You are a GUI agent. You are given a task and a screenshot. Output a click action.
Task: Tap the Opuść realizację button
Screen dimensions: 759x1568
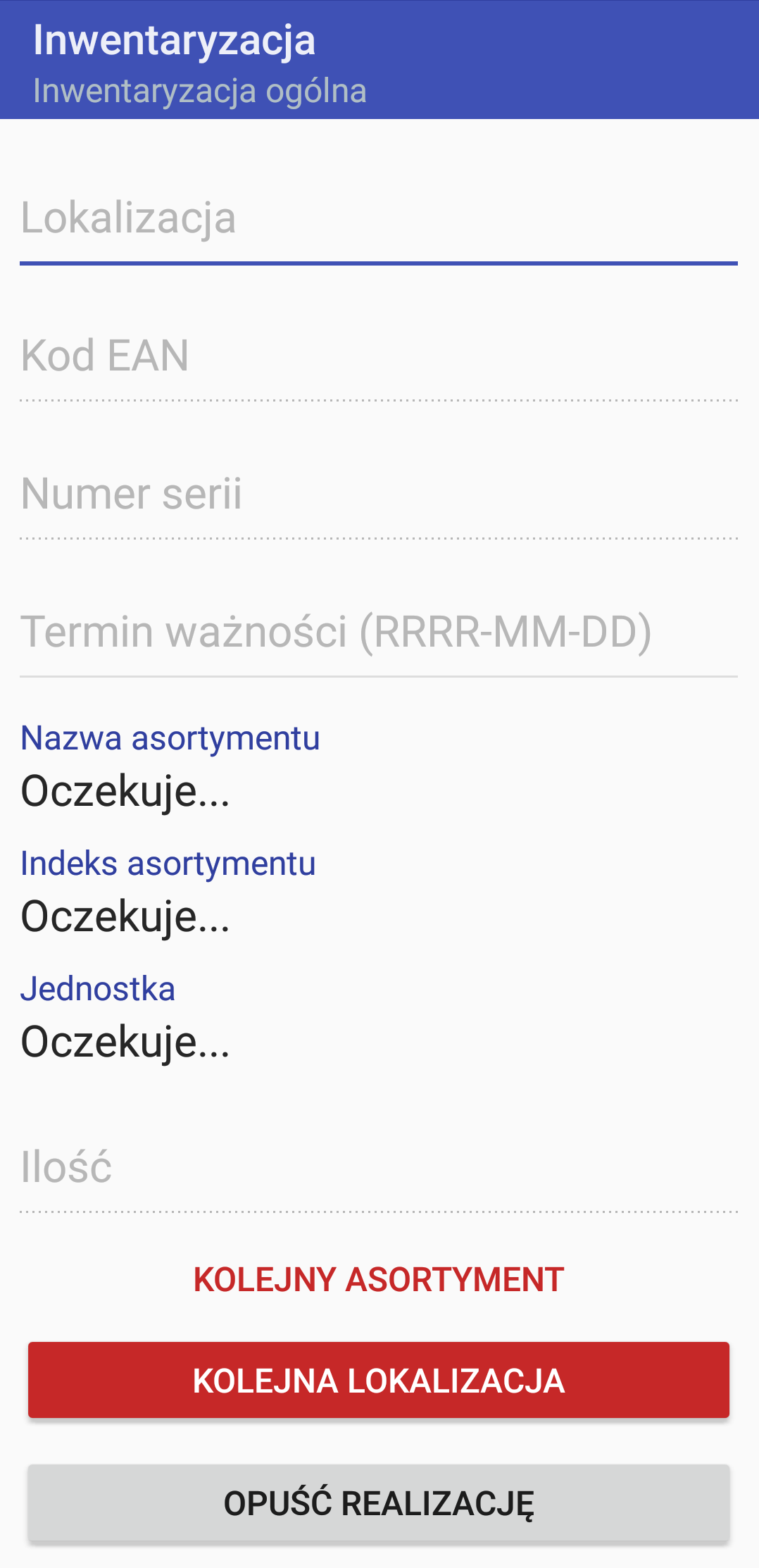[379, 1502]
